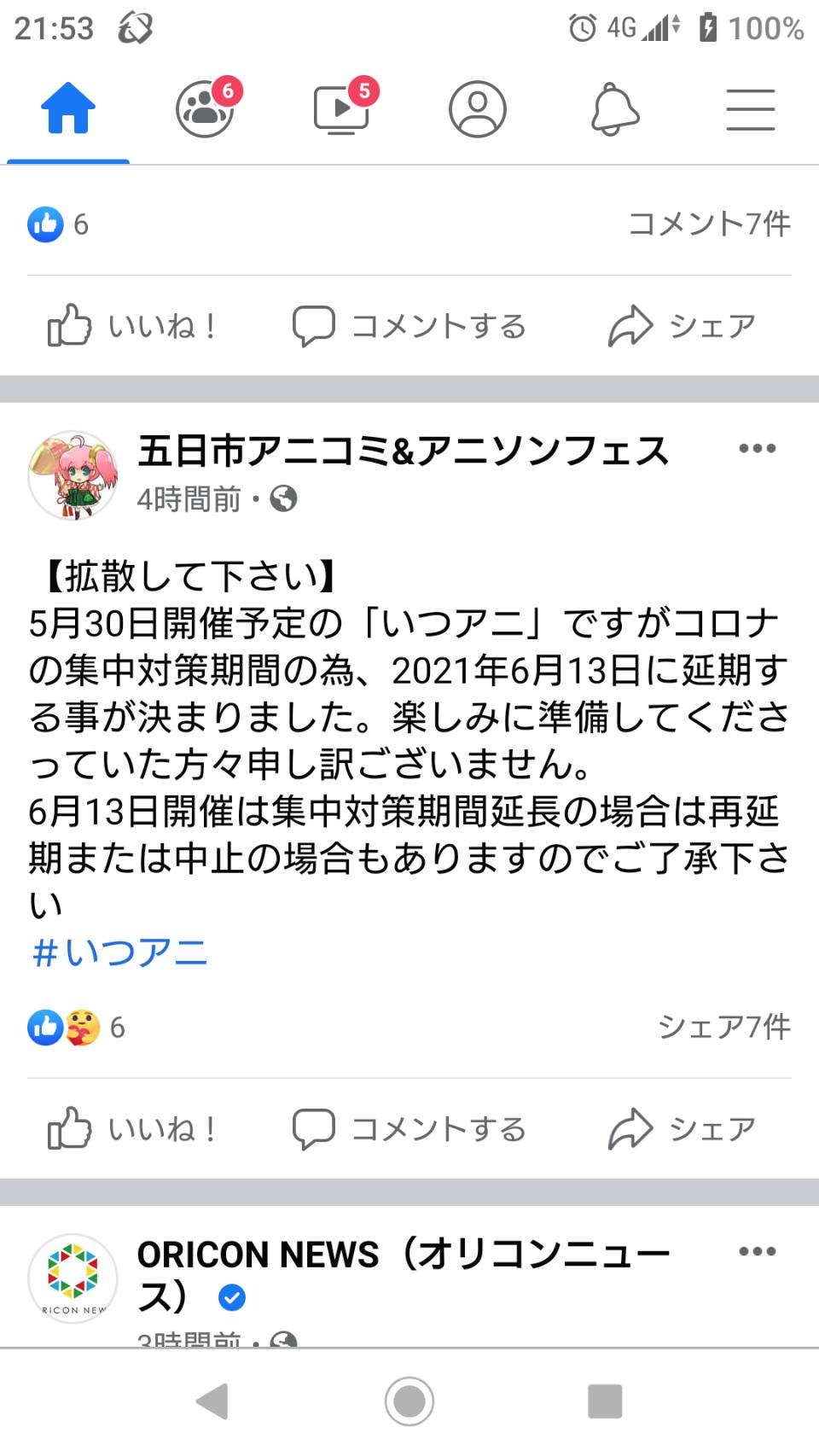View コメント7件 on the top post
Screen dimensions: 819x1456
point(710,224)
